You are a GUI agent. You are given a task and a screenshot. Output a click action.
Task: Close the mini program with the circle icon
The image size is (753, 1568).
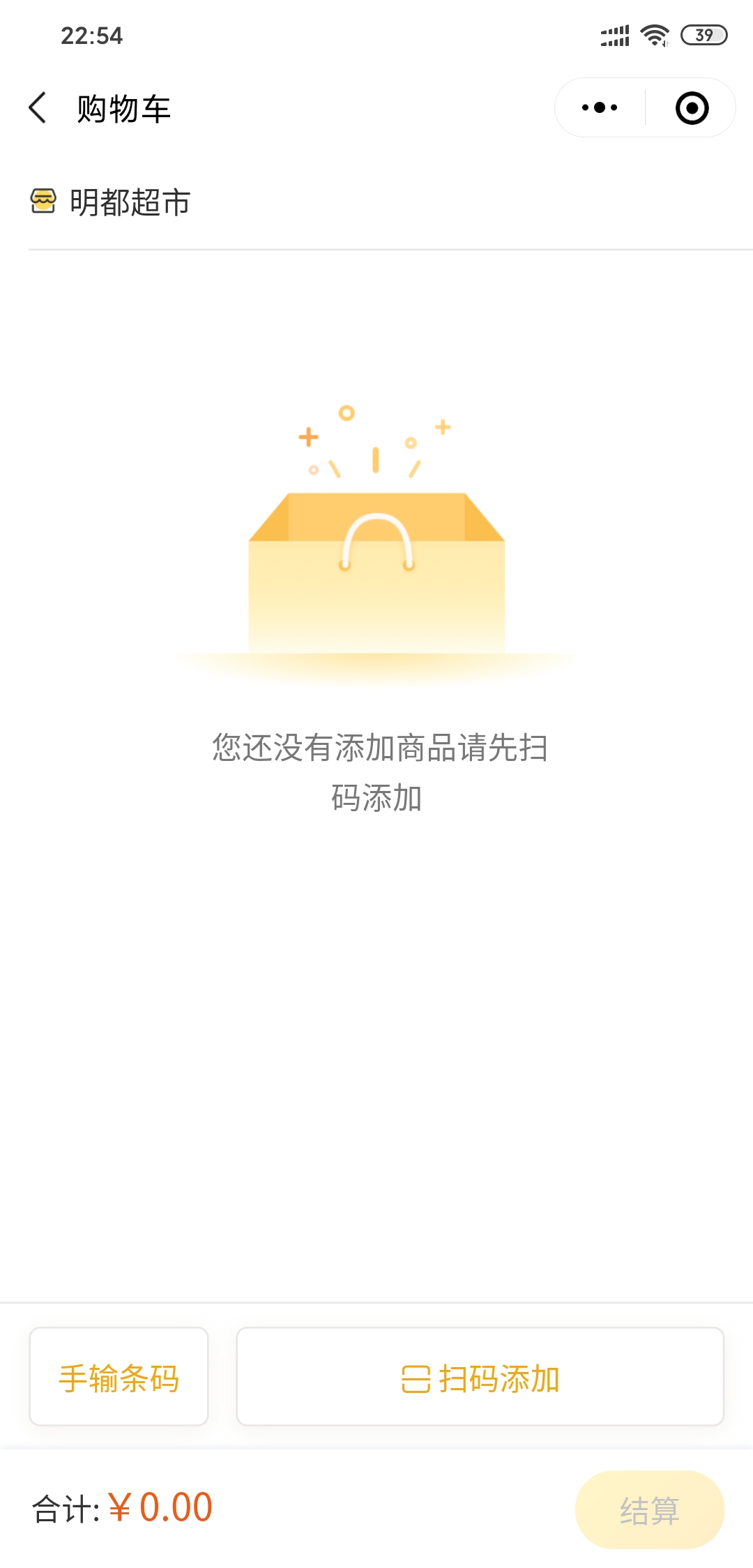692,108
